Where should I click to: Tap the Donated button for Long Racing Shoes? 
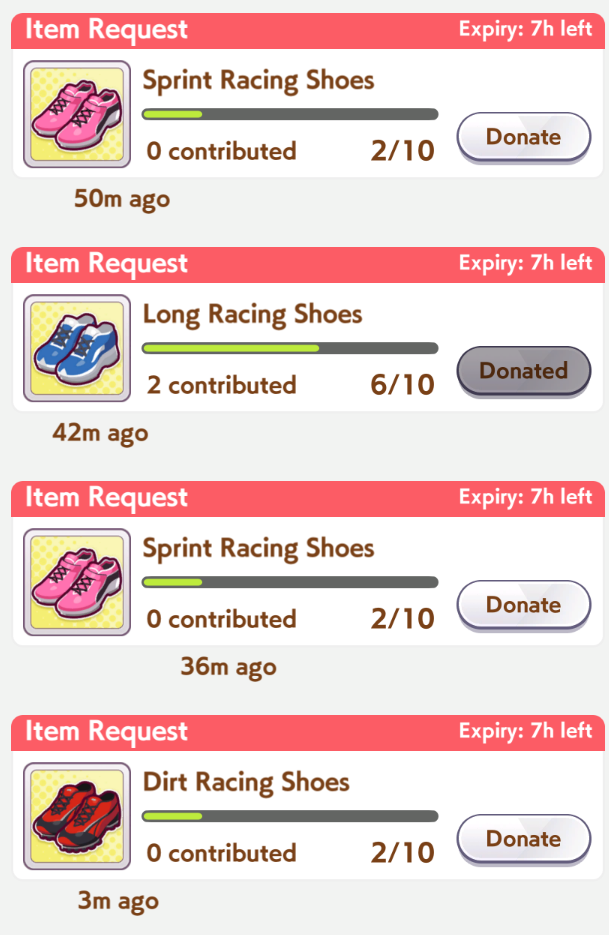(523, 371)
